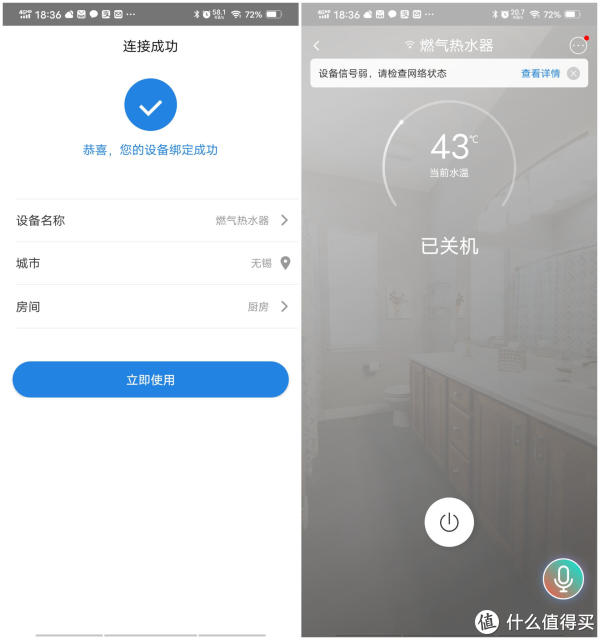Turn on the water heater power
The width and height of the screenshot is (600, 640).
coord(449,522)
